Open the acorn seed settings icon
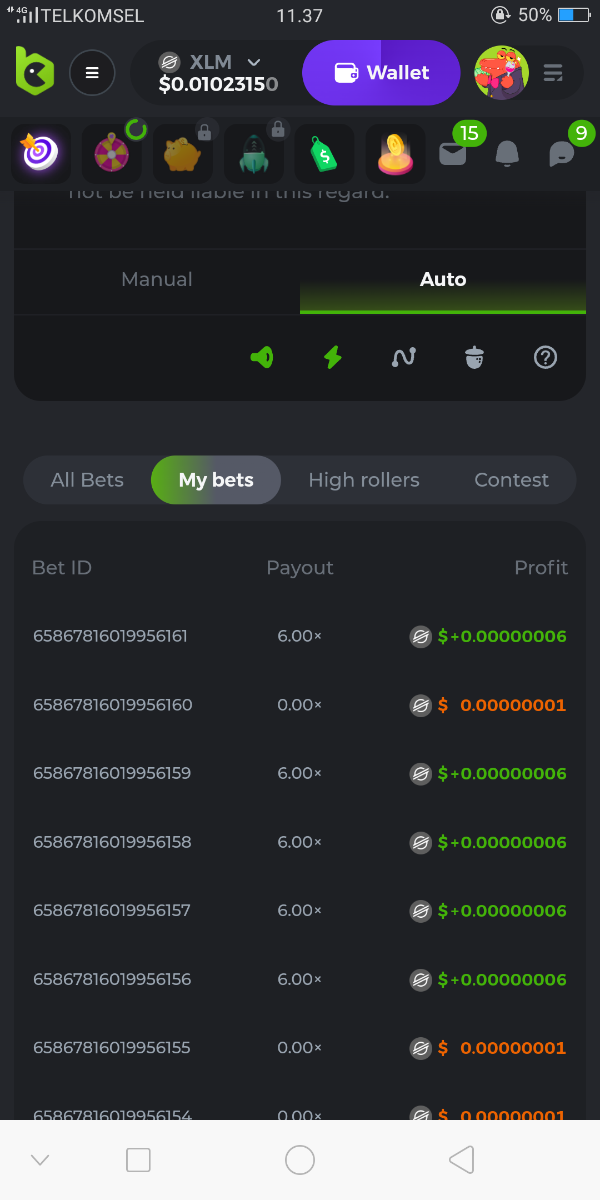 [475, 357]
